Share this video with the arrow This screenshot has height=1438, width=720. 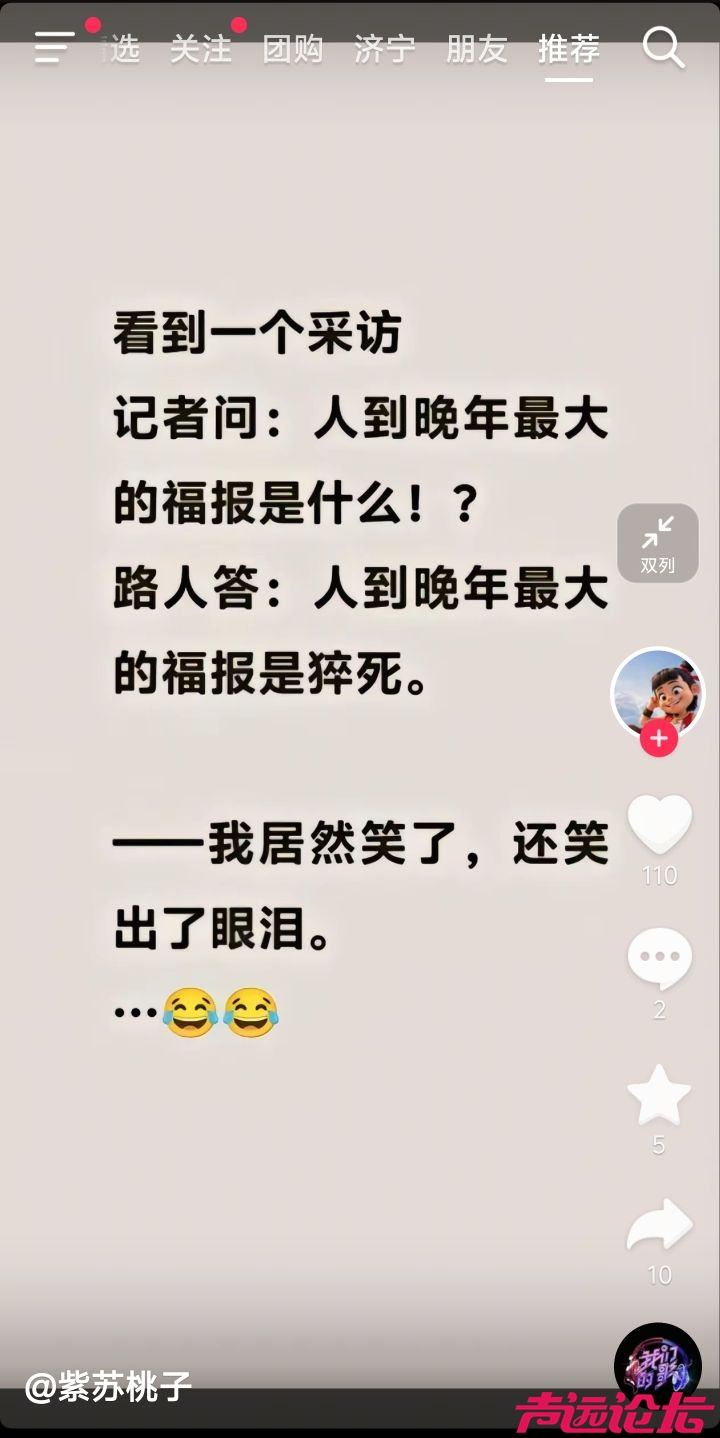[x=659, y=1228]
